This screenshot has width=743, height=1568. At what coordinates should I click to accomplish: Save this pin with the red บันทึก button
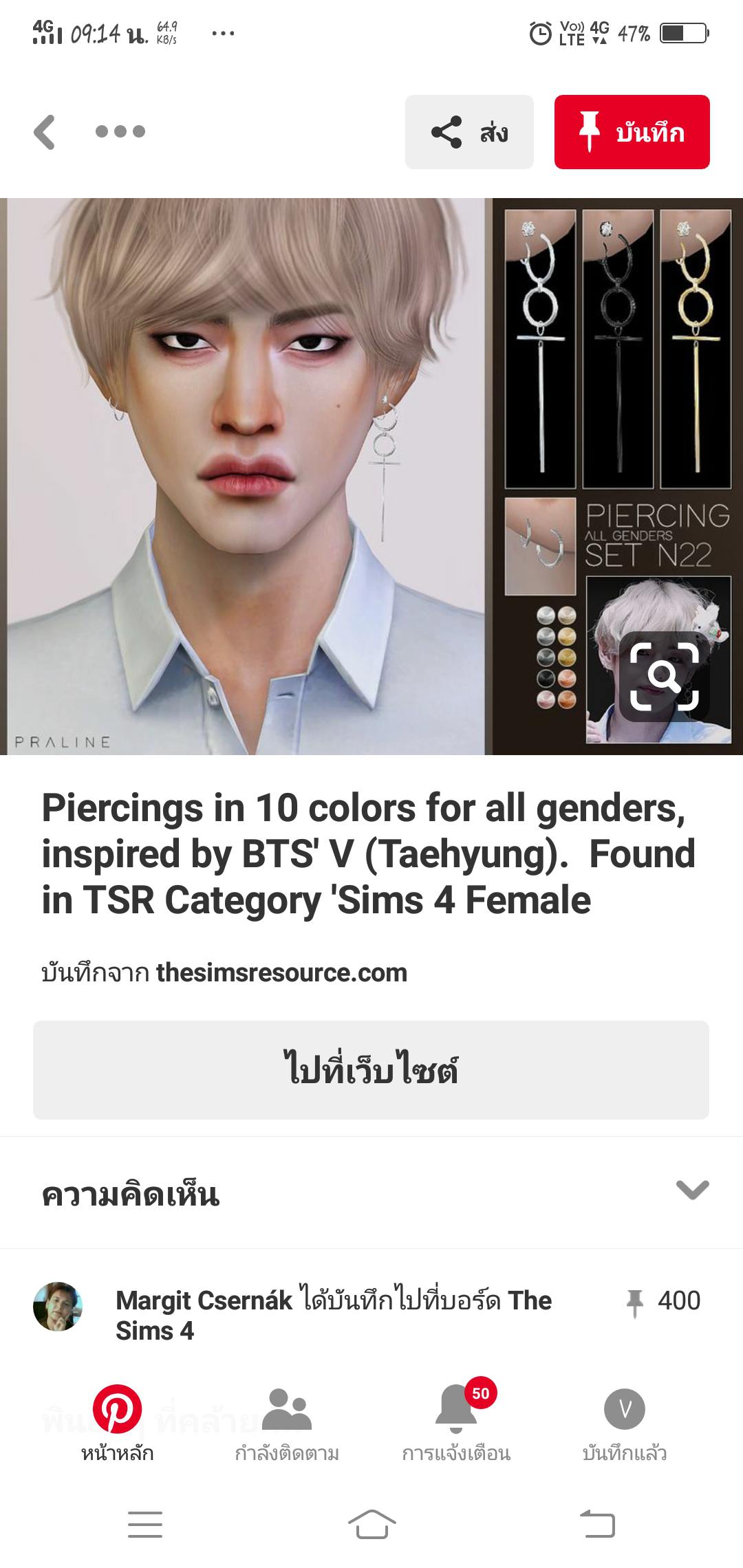(x=632, y=132)
